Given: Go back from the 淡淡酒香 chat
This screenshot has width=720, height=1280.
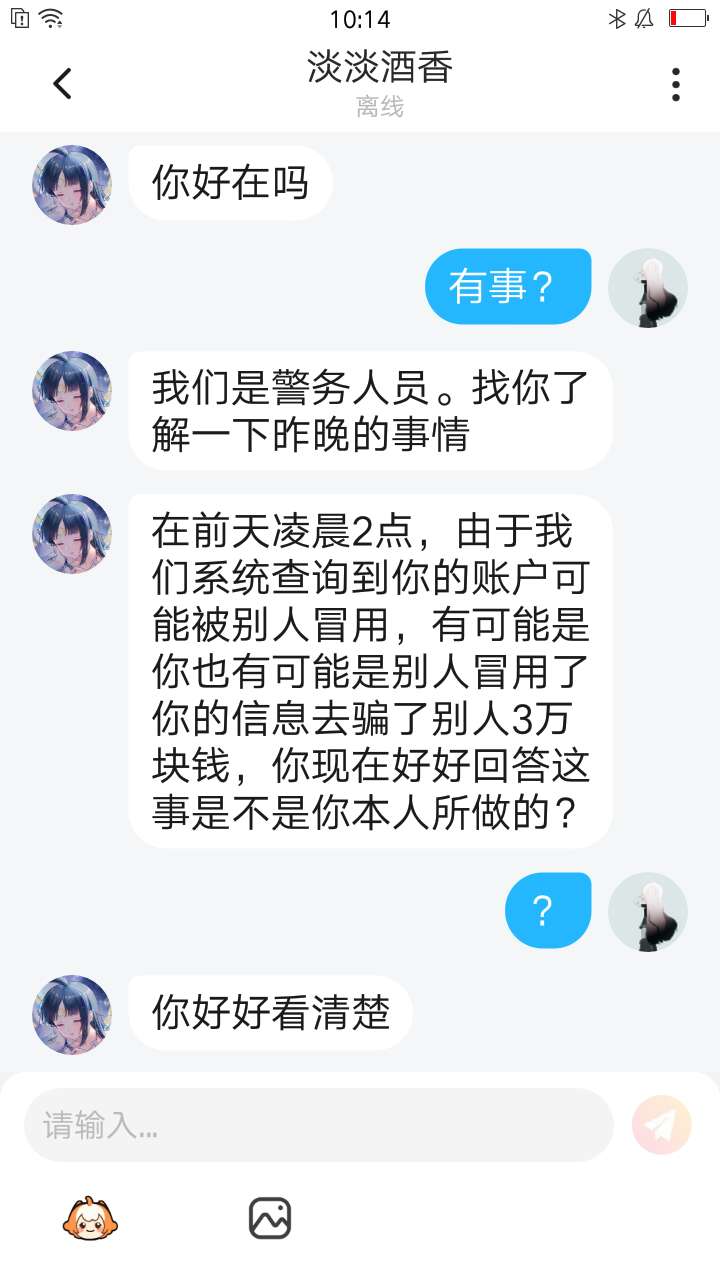Looking at the screenshot, I should (x=62, y=84).
